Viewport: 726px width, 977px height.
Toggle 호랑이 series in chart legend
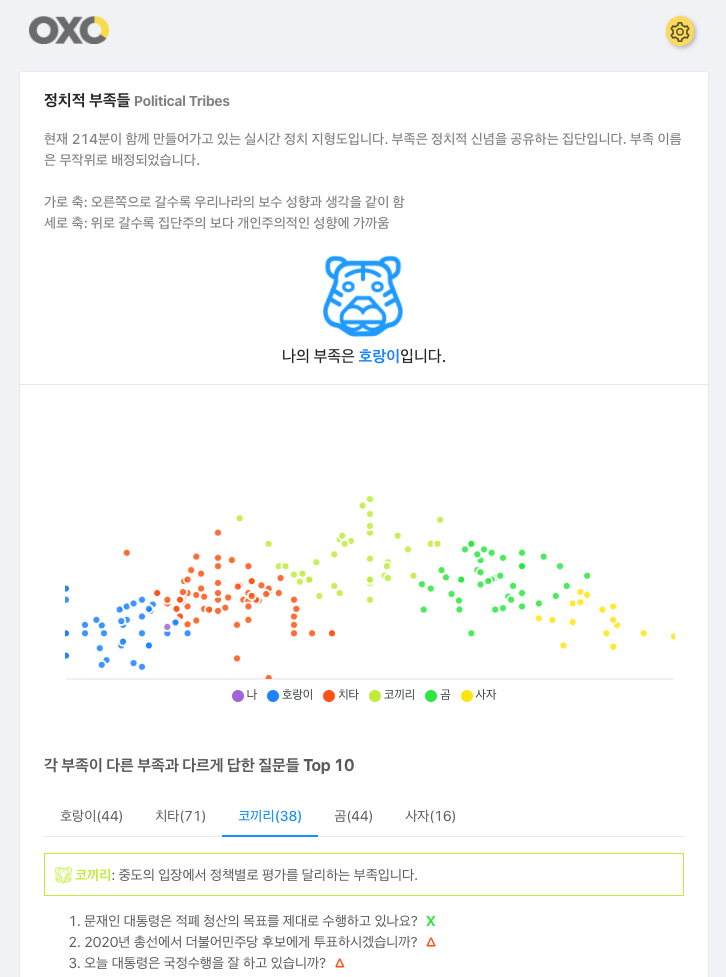coord(290,695)
